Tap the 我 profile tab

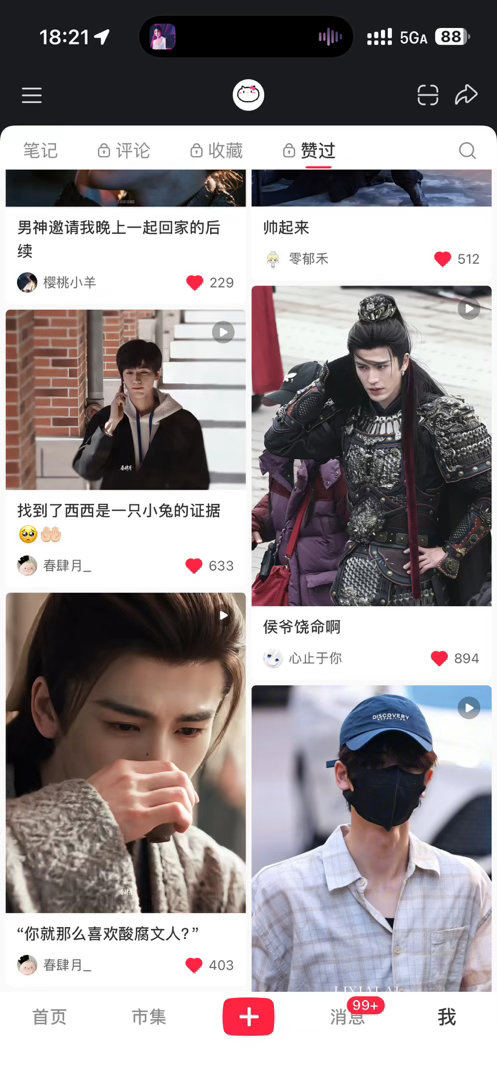447,1017
